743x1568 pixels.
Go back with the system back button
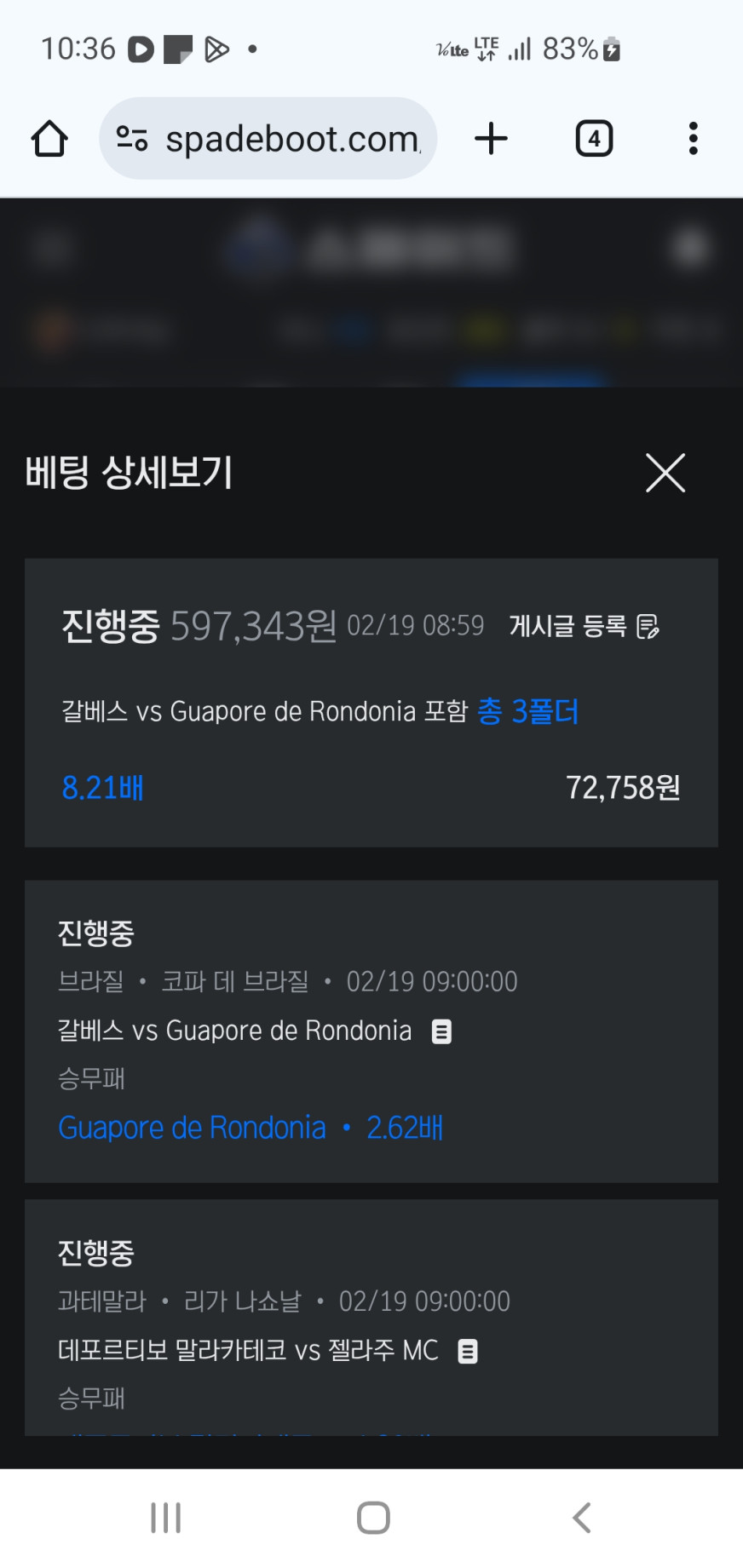[581, 1518]
